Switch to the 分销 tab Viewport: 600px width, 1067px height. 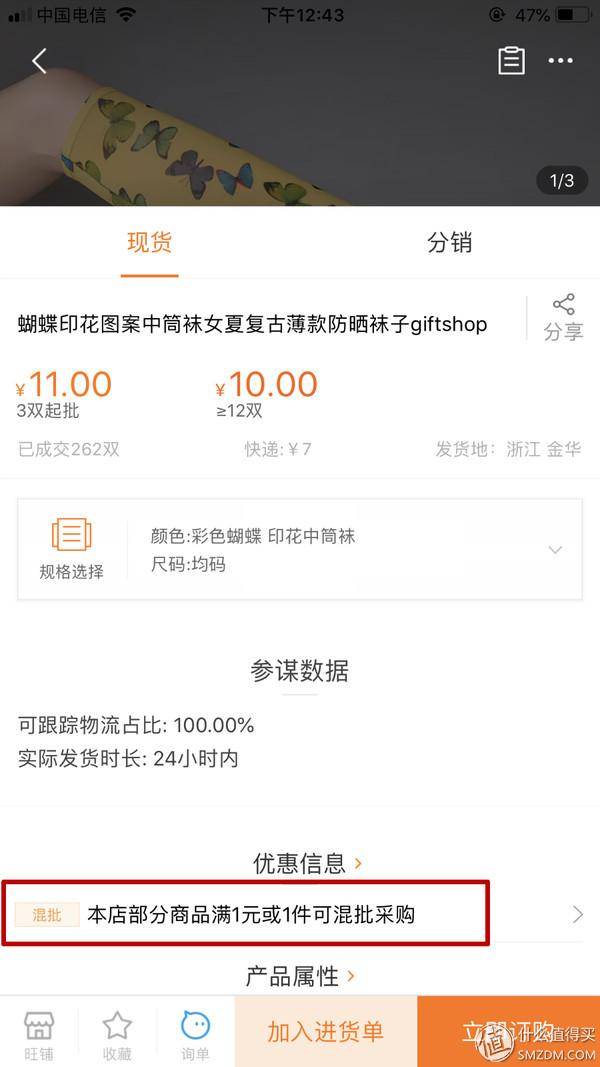point(449,243)
